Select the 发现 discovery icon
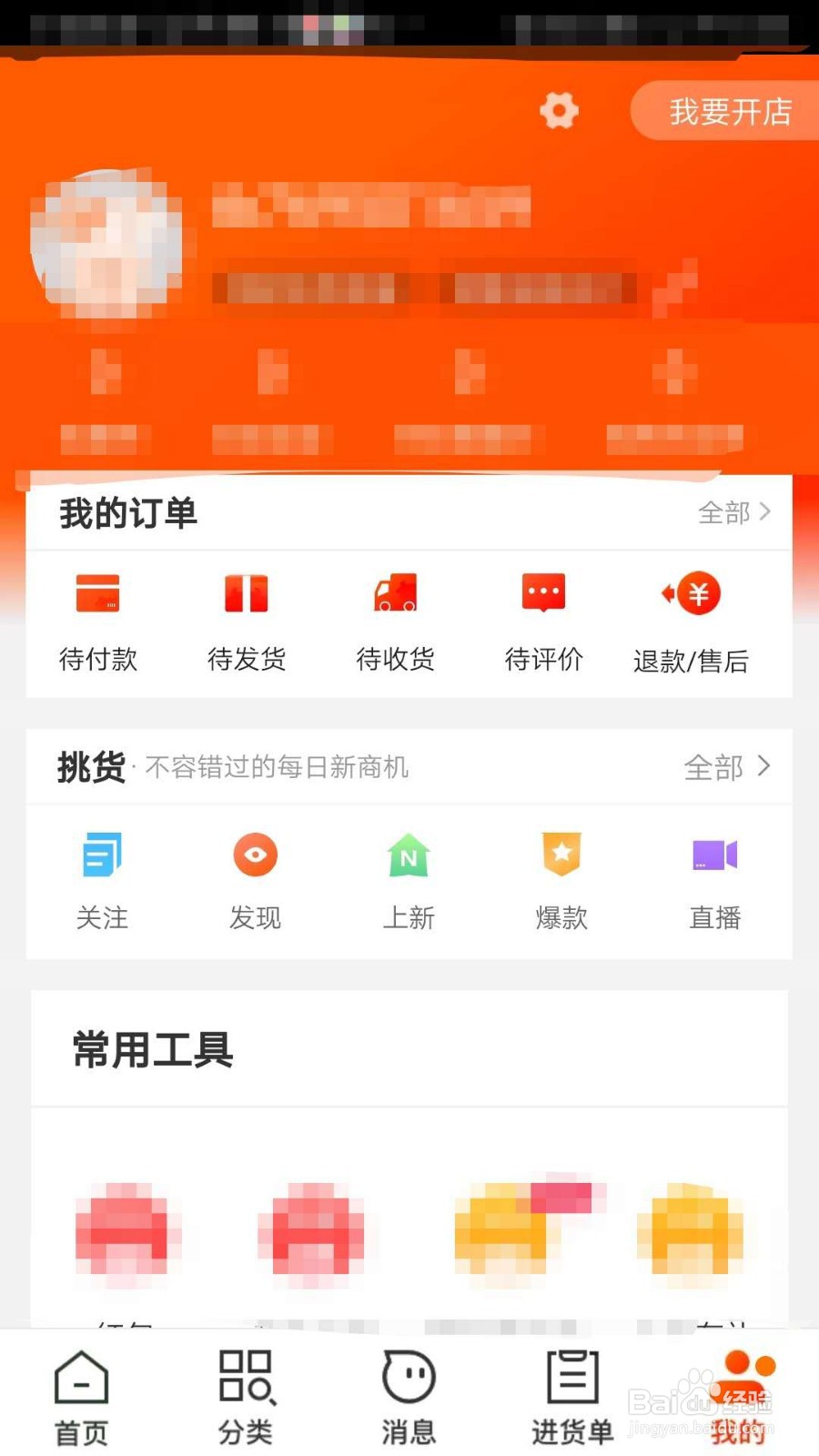The width and height of the screenshot is (819, 1456). click(256, 878)
